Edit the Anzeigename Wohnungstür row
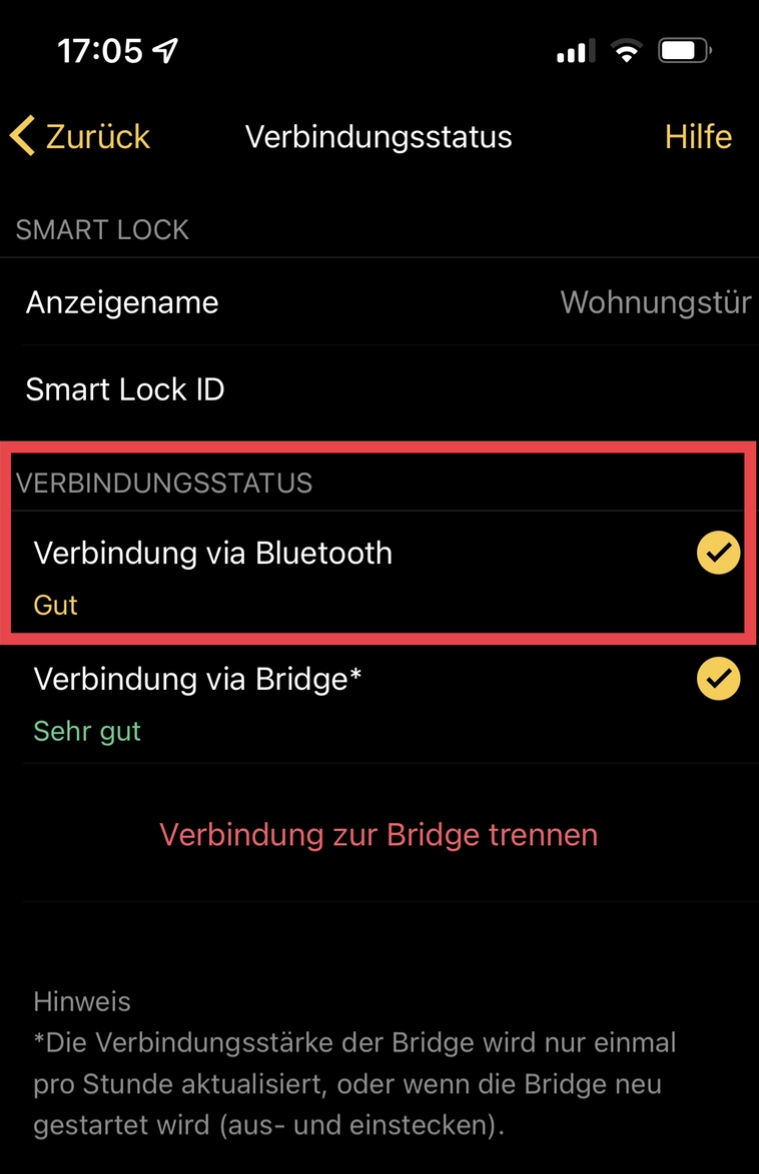Image resolution: width=759 pixels, height=1174 pixels. point(380,302)
